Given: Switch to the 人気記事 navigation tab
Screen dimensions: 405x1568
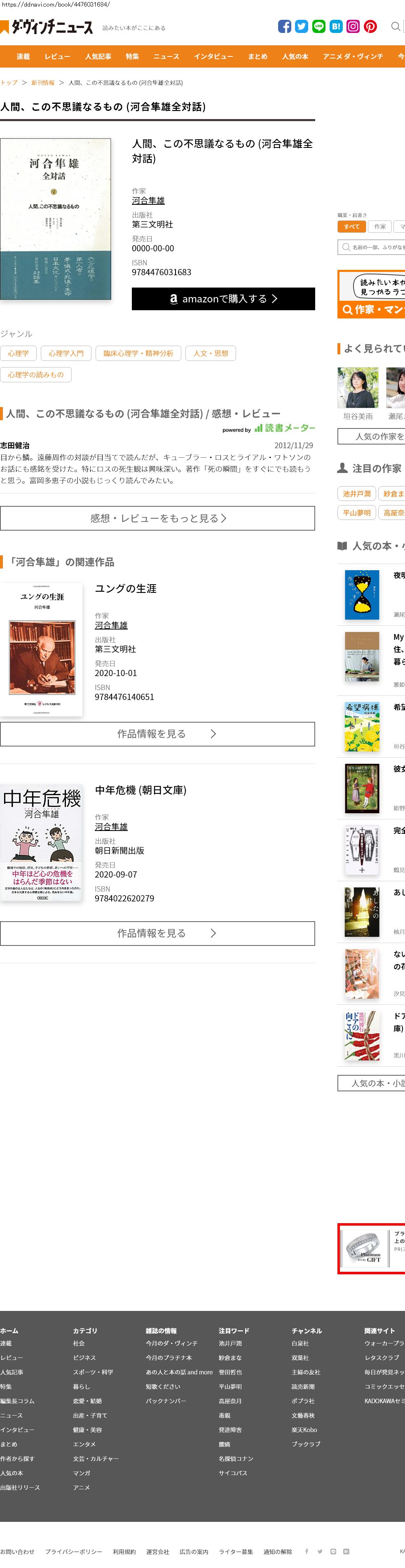Looking at the screenshot, I should (x=98, y=56).
